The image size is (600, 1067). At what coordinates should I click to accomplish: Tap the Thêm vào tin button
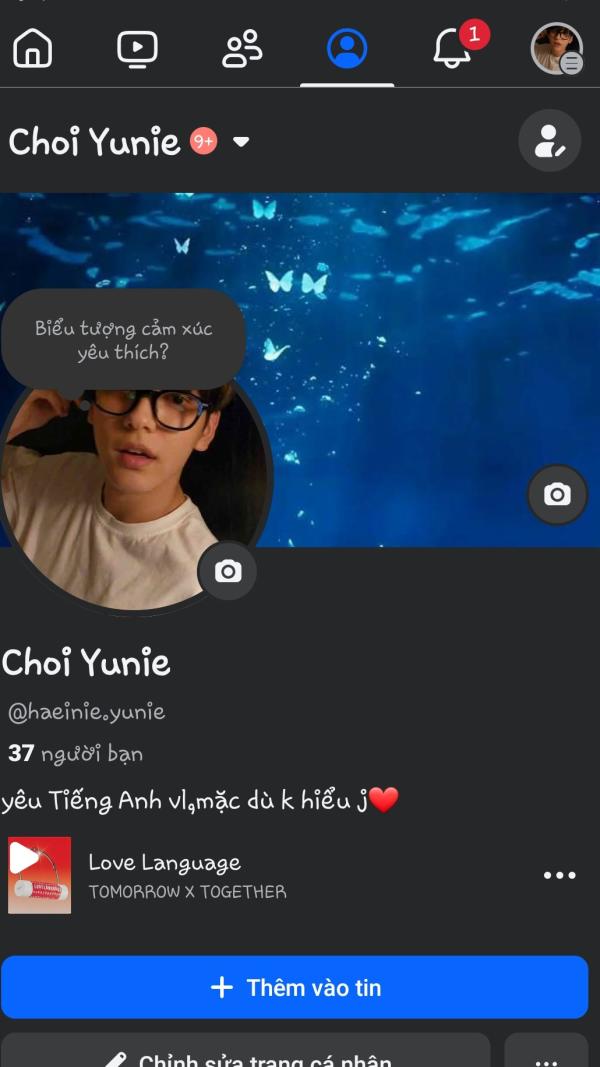coord(294,987)
